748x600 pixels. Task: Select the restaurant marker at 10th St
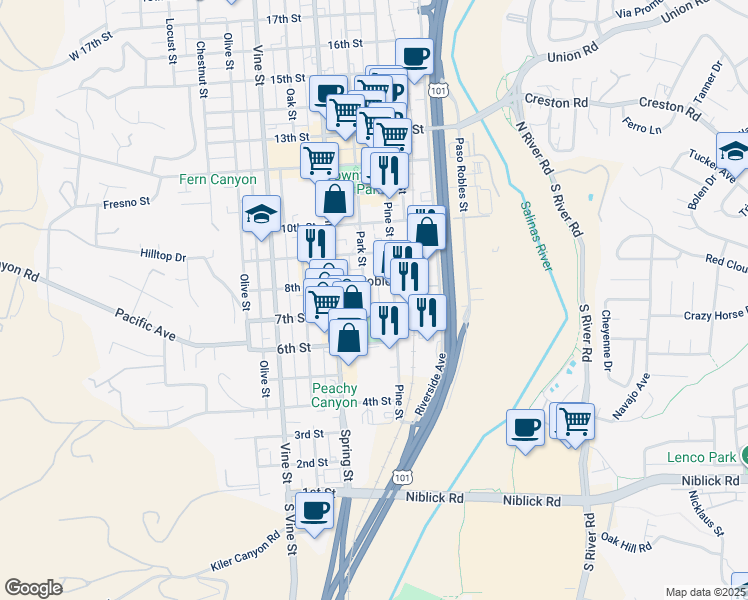pyautogui.click(x=316, y=245)
